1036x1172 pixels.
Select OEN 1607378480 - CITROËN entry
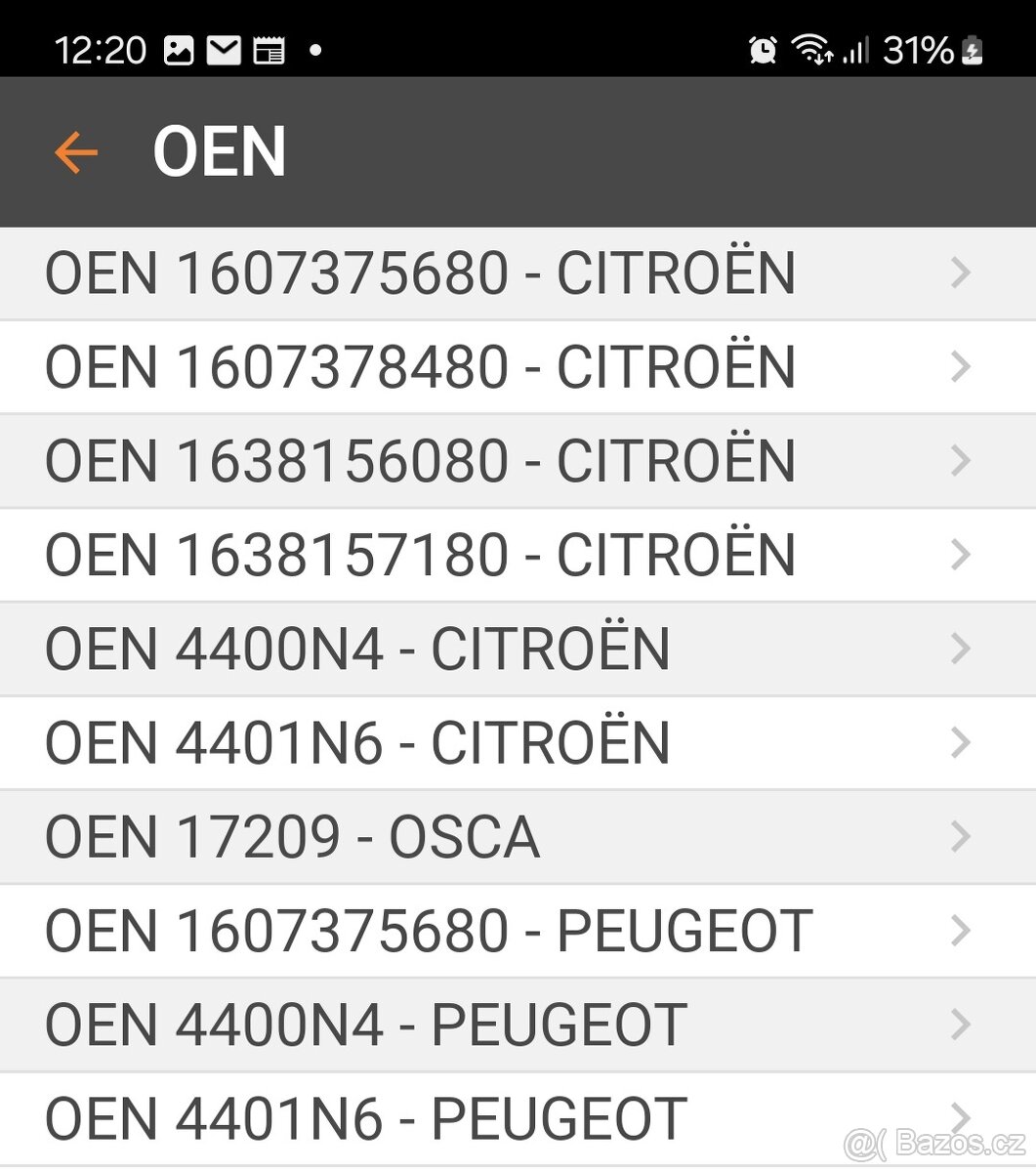420,367
